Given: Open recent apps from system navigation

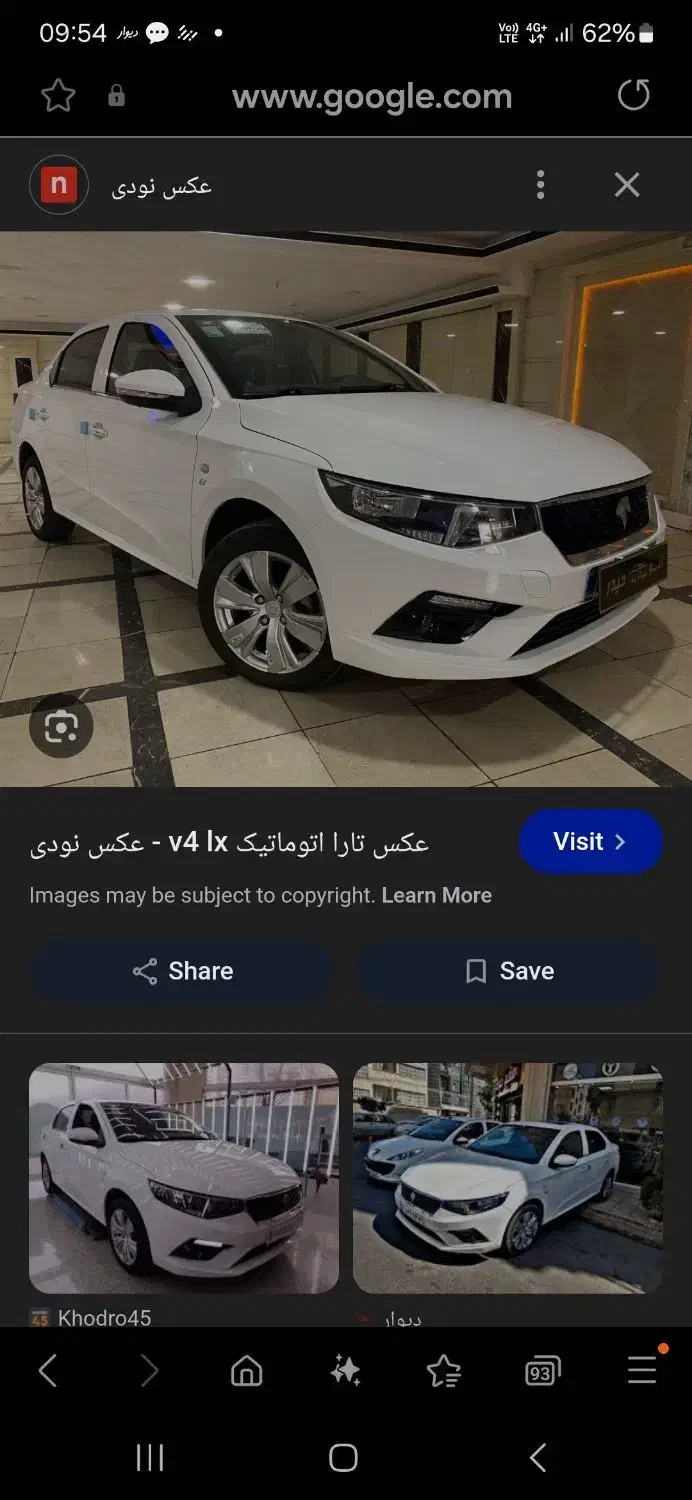Looking at the screenshot, I should pyautogui.click(x=149, y=1458).
